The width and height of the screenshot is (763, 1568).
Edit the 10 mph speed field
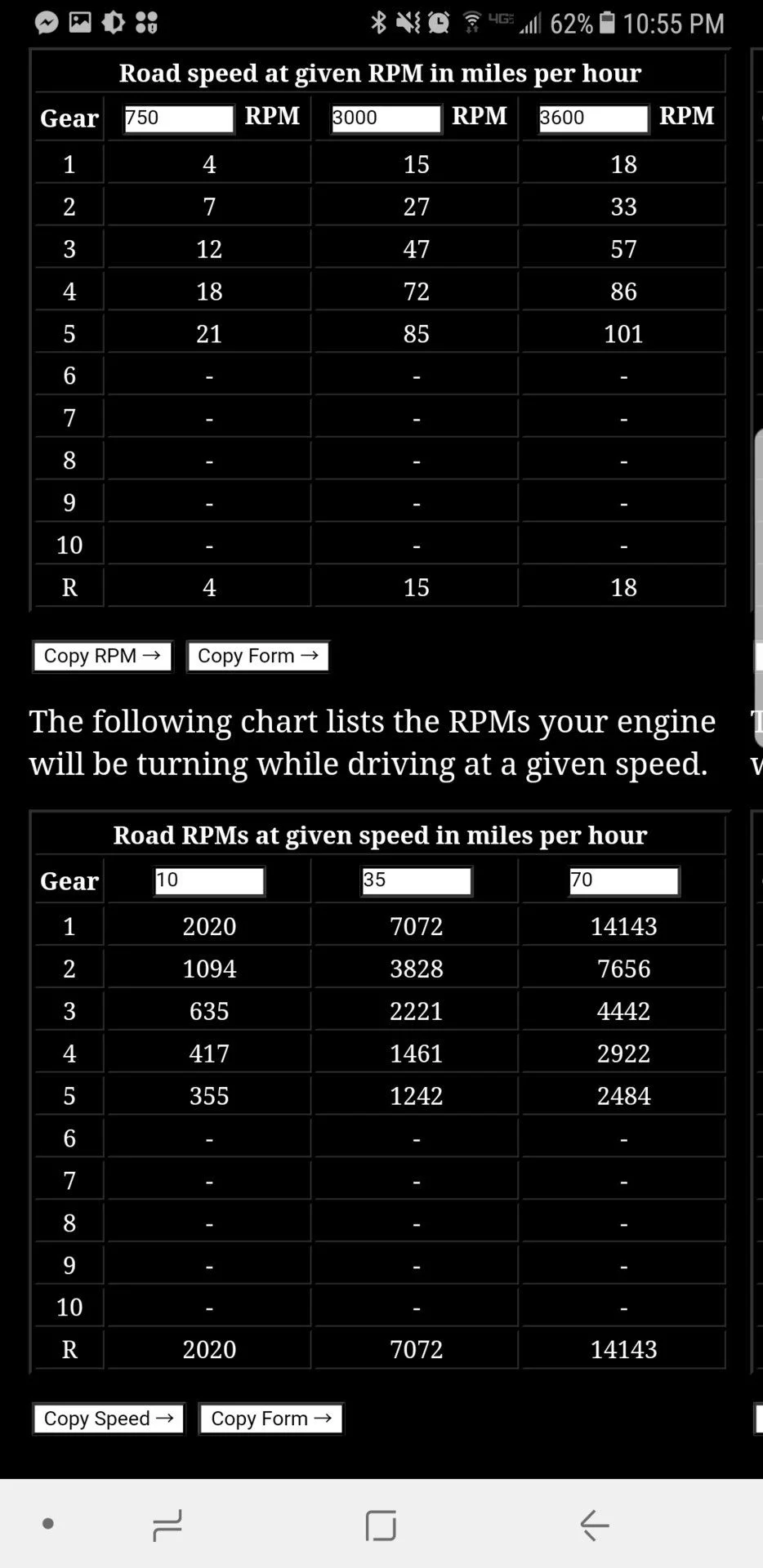tap(209, 881)
